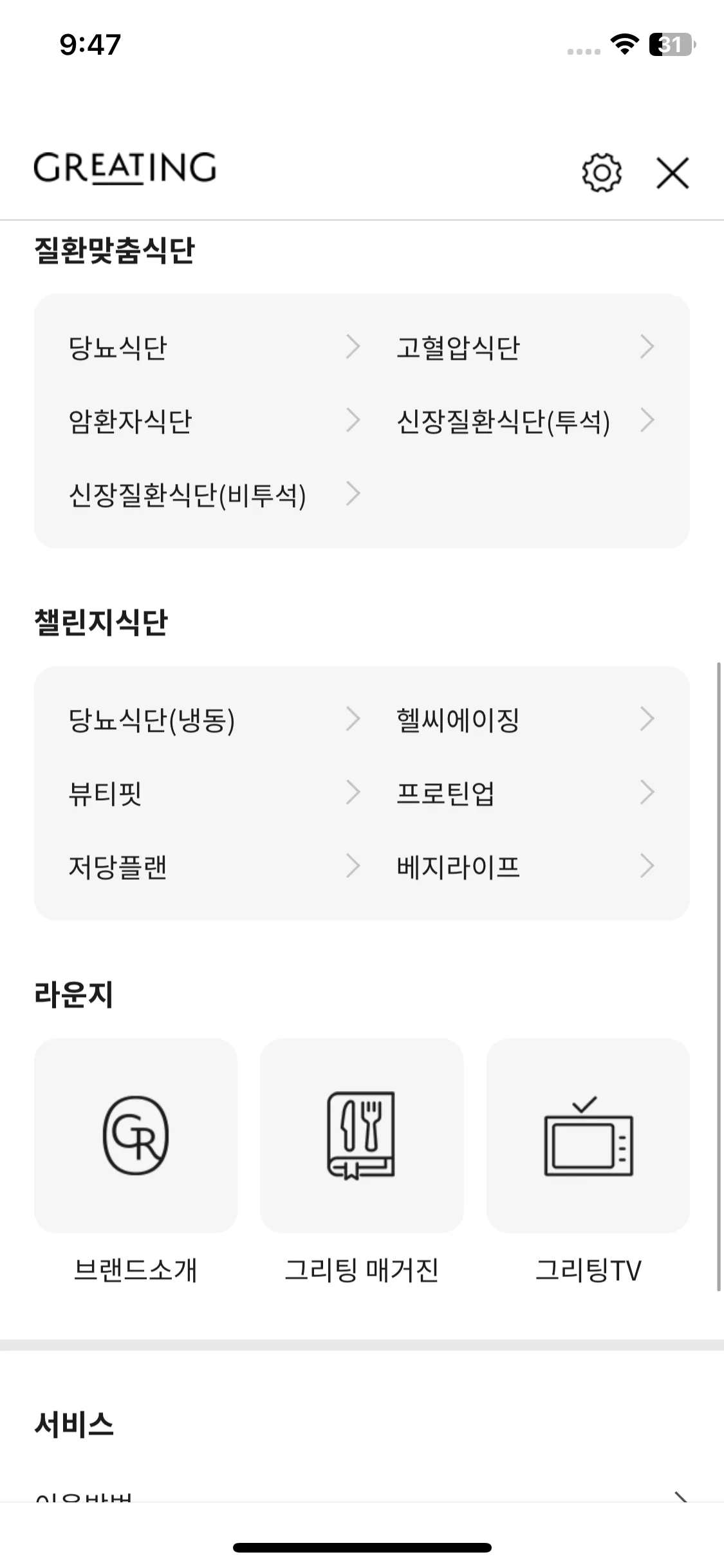Open the 프로틴업 diet plan

point(445,794)
